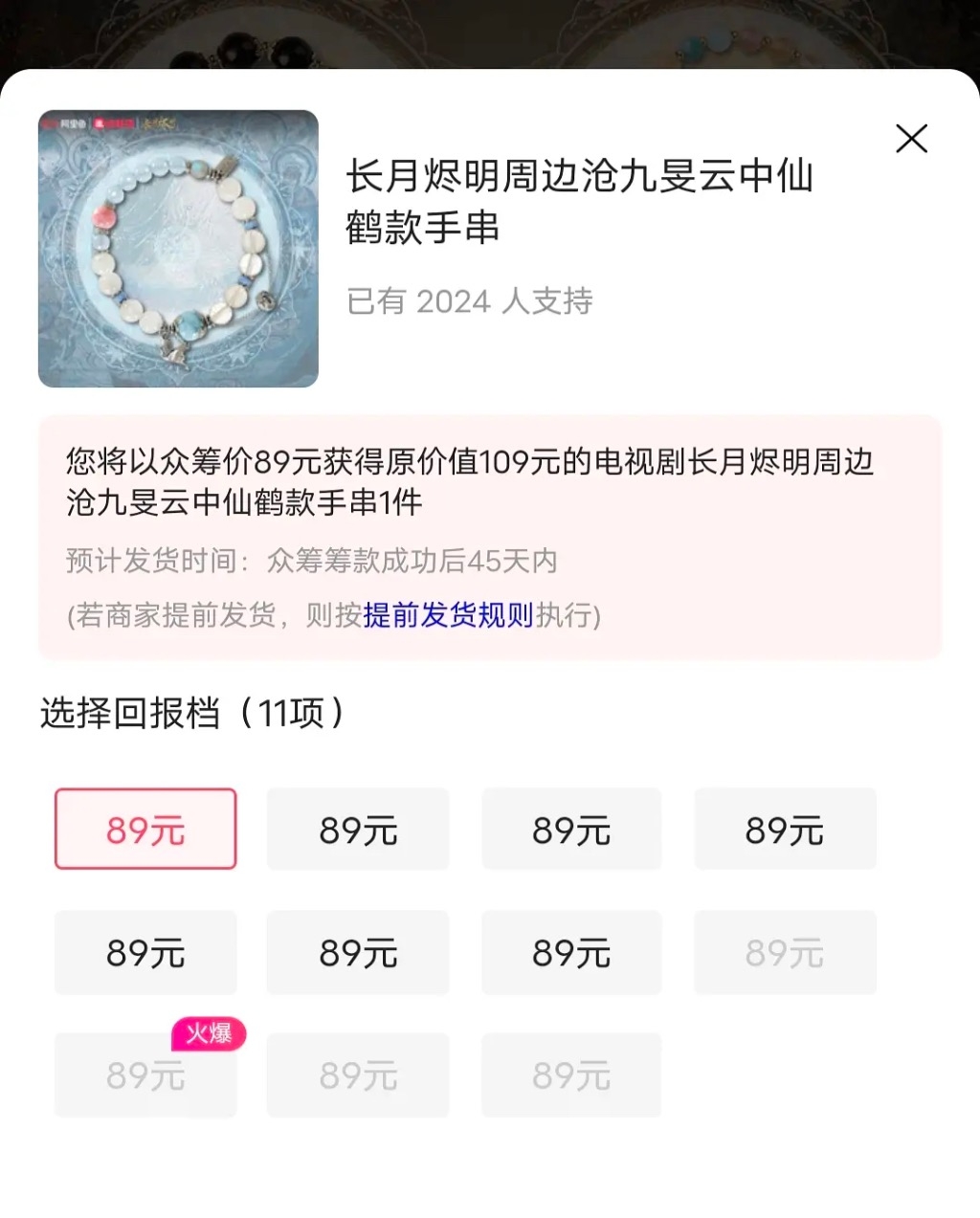This screenshot has width=980, height=1218.
Task: Close the reward selection sheet
Action: pyautogui.click(x=911, y=139)
